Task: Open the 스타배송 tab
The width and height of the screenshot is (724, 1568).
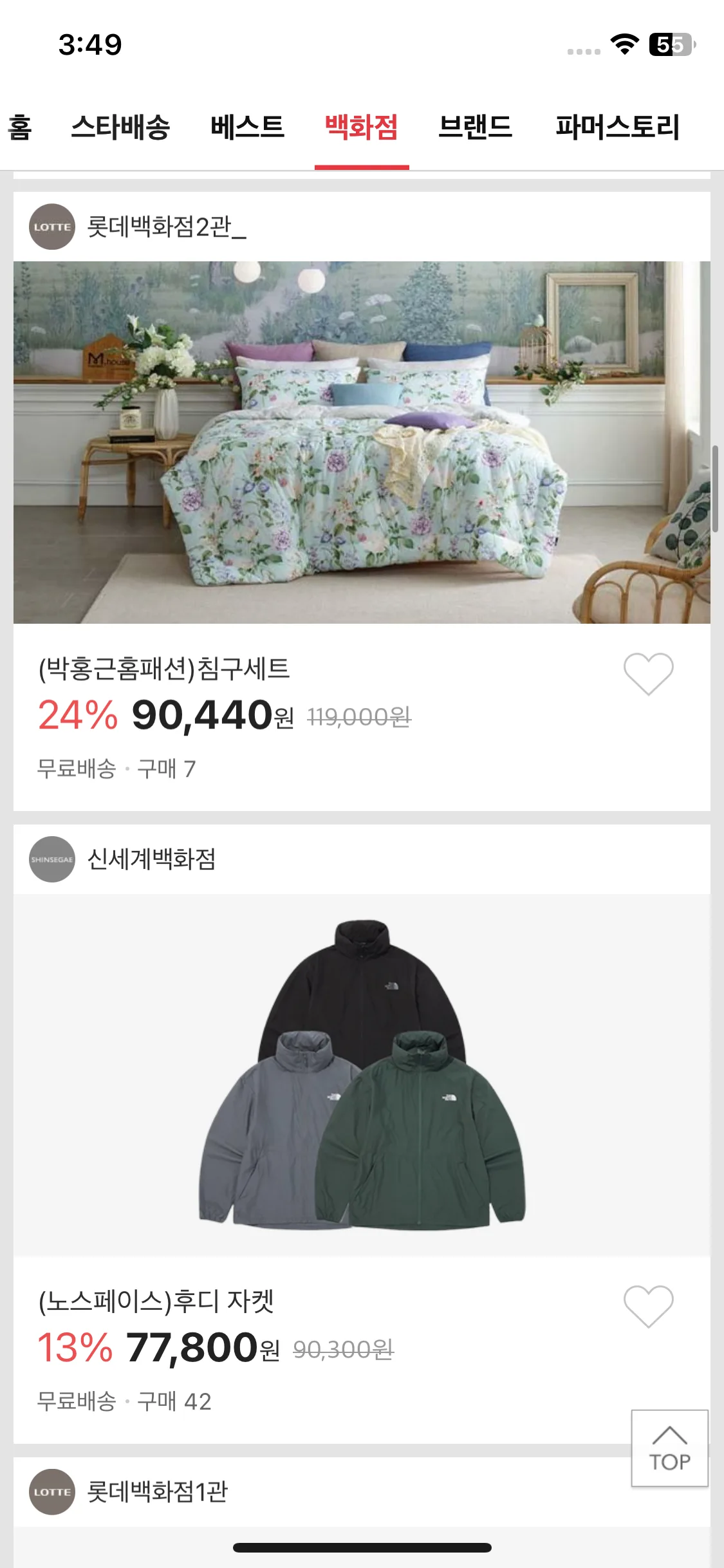Action: coord(120,127)
